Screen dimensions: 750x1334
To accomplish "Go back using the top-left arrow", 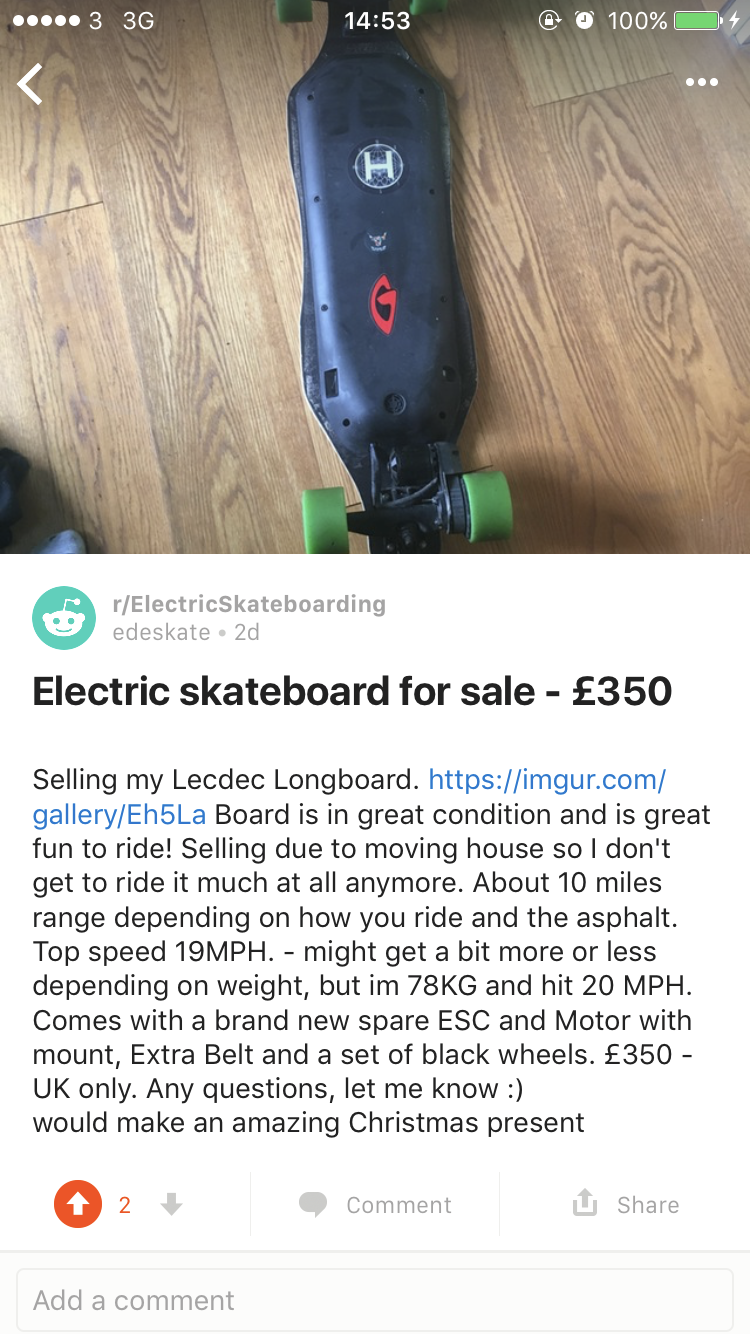I will click(x=30, y=84).
